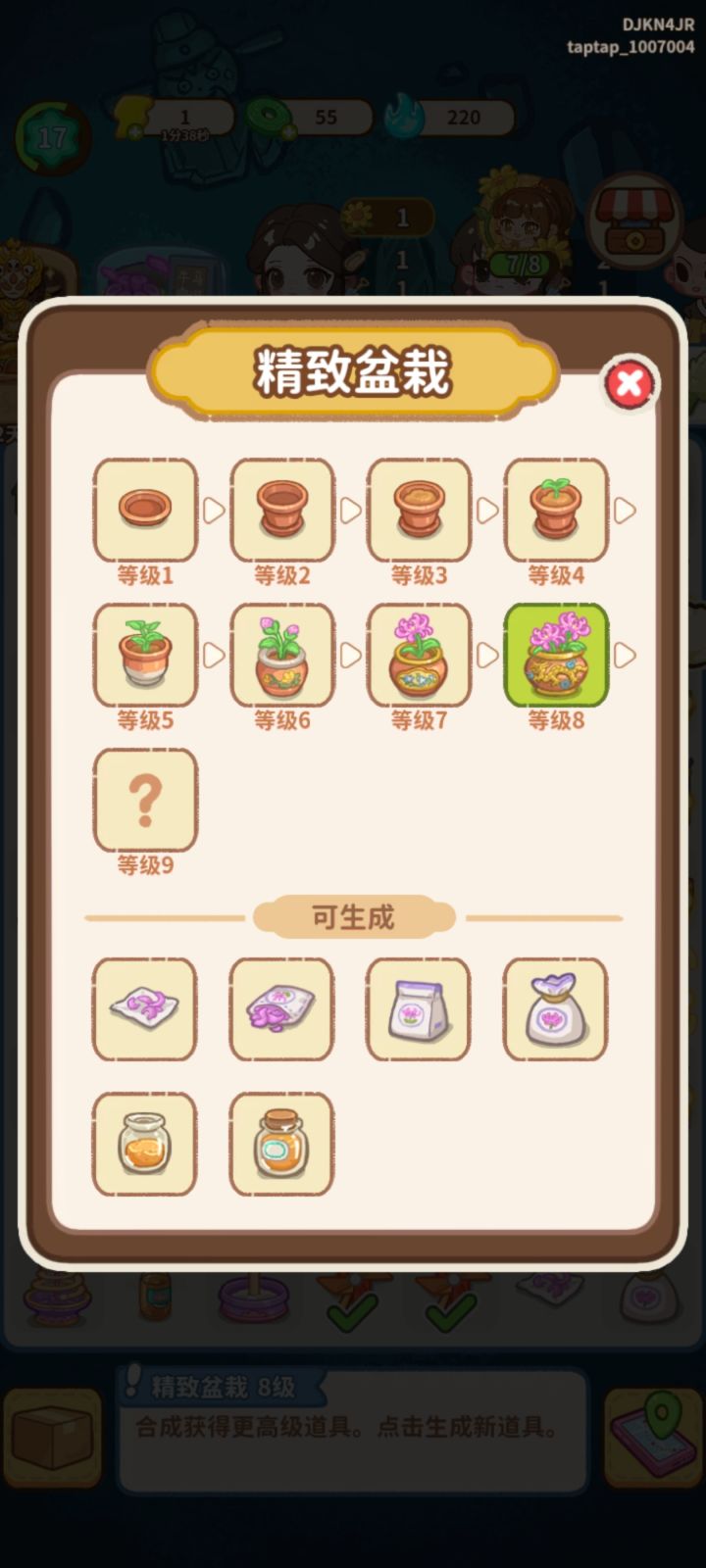Select the 等级4 sprouting pot
The height and width of the screenshot is (1568, 706).
pyautogui.click(x=555, y=510)
